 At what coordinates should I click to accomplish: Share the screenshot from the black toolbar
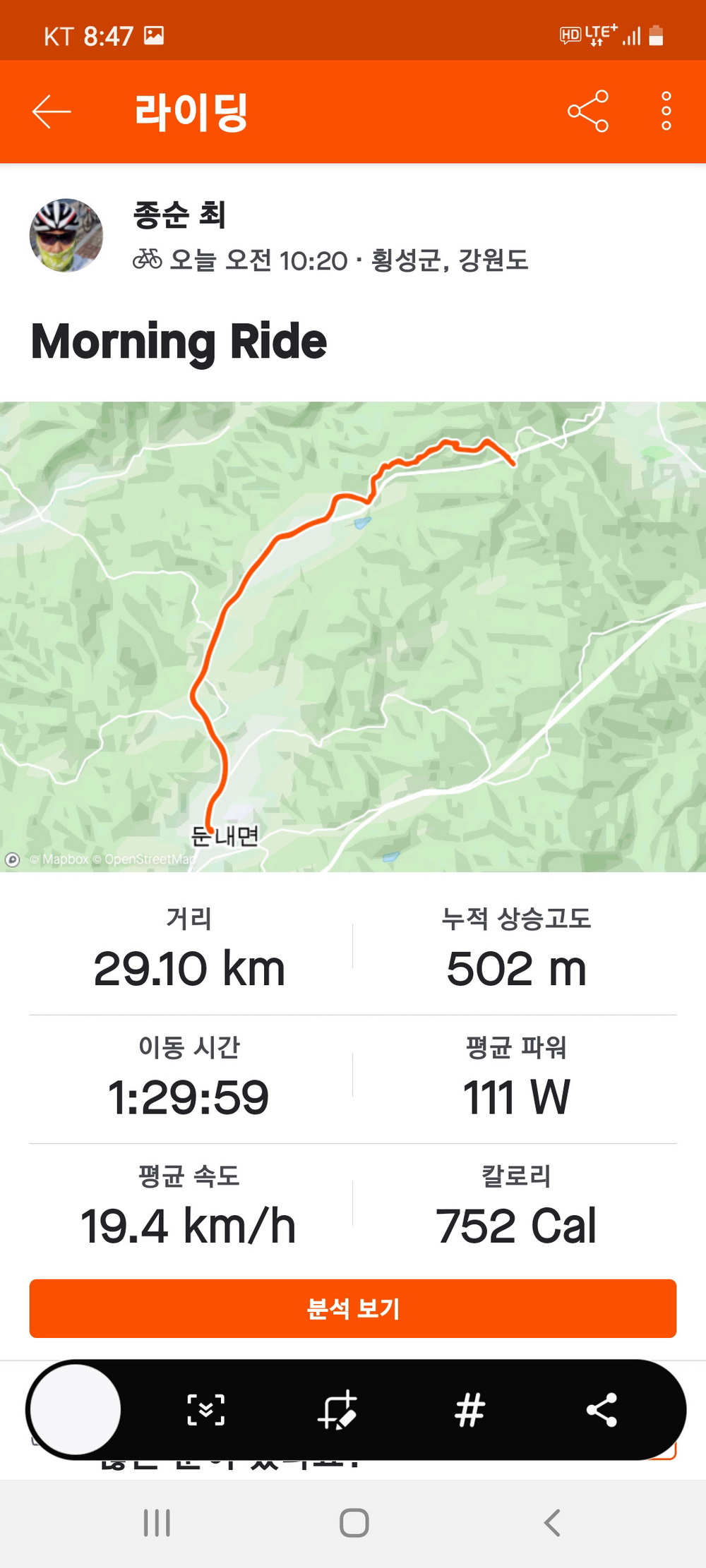click(602, 1409)
